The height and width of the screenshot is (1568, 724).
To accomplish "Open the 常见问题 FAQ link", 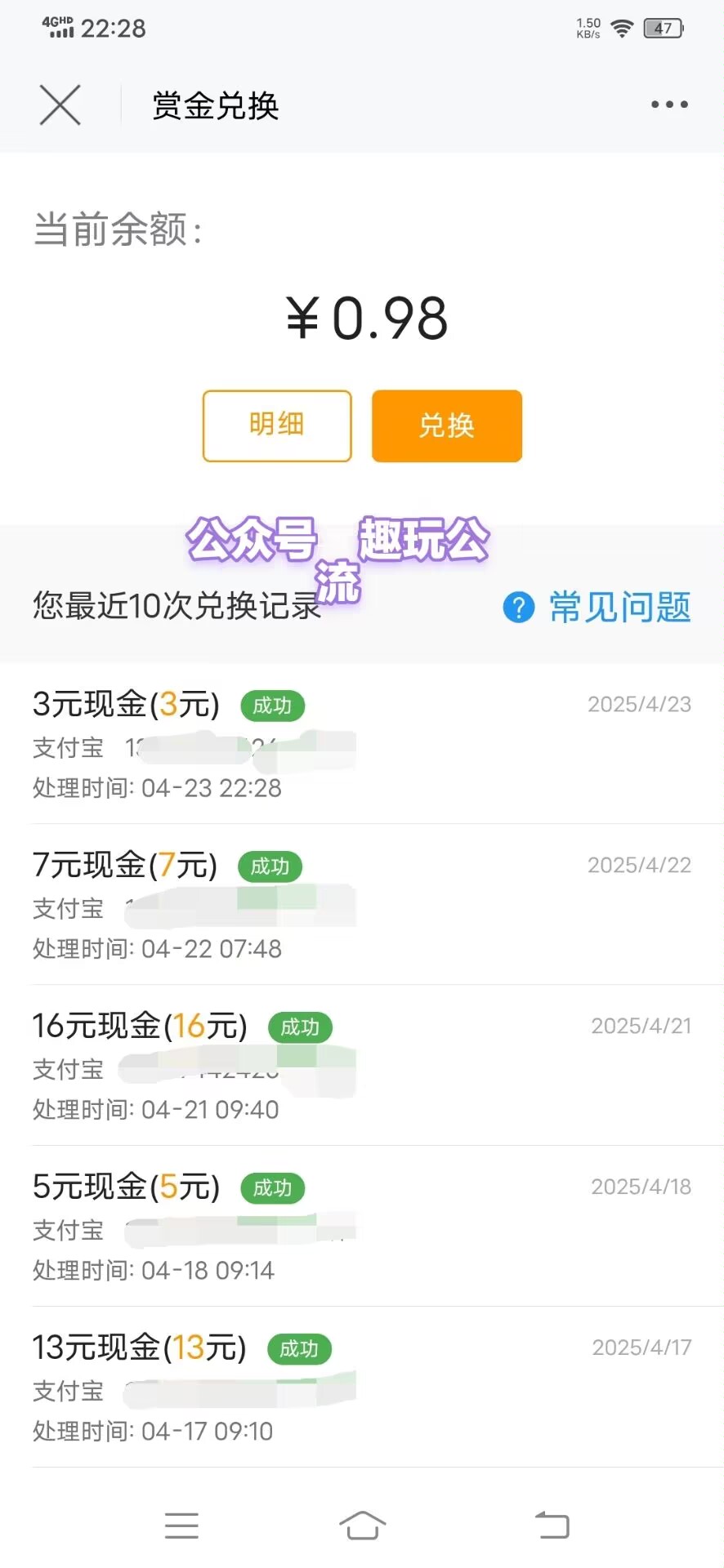I will click(x=597, y=607).
